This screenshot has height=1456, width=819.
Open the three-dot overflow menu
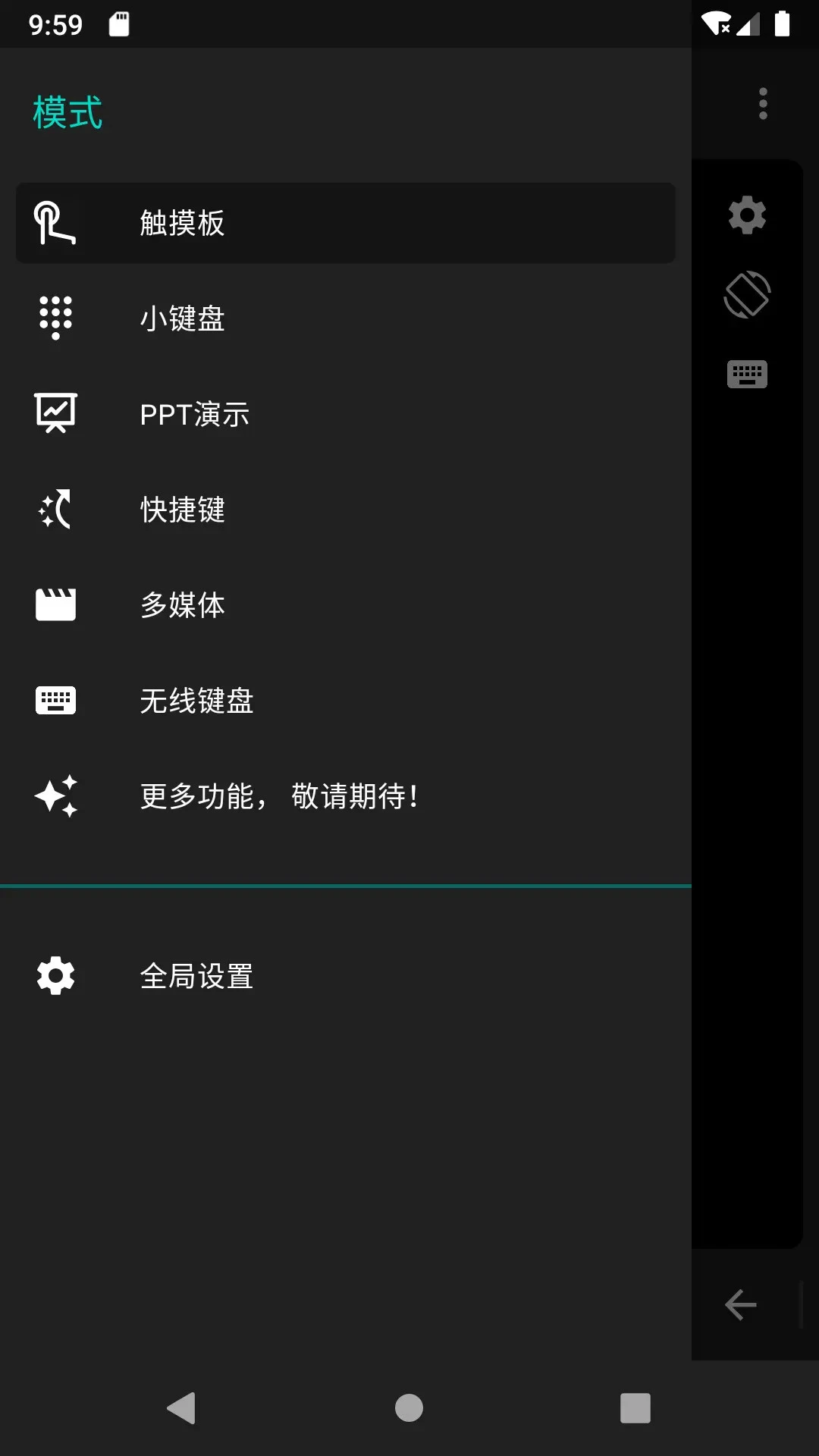[763, 104]
